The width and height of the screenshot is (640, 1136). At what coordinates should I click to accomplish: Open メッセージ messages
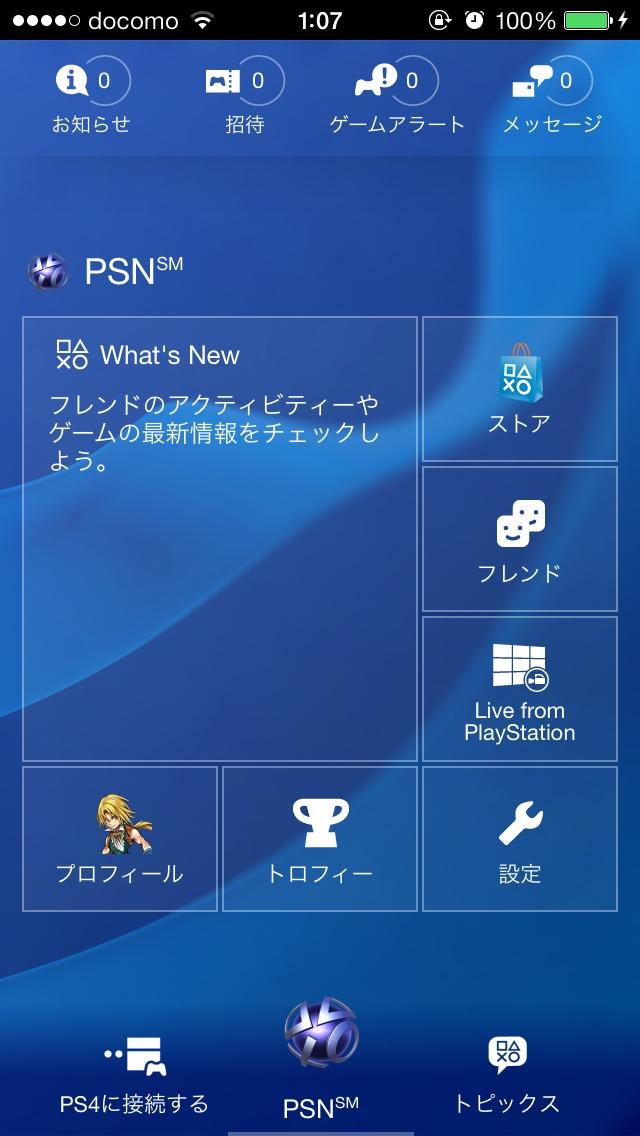[552, 97]
